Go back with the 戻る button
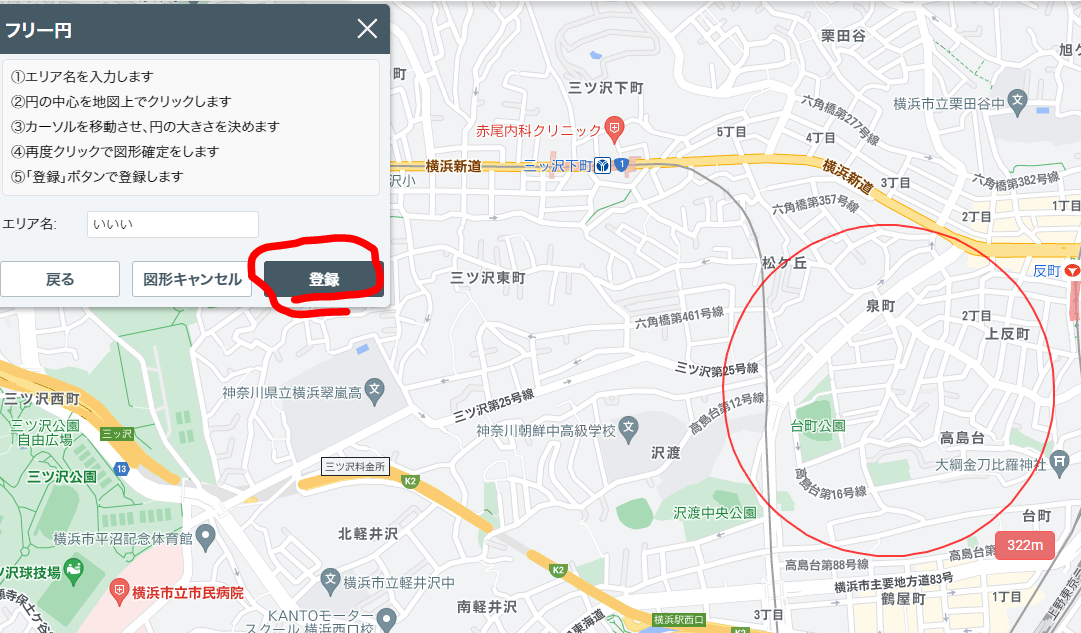This screenshot has height=633, width=1081. (x=60, y=279)
